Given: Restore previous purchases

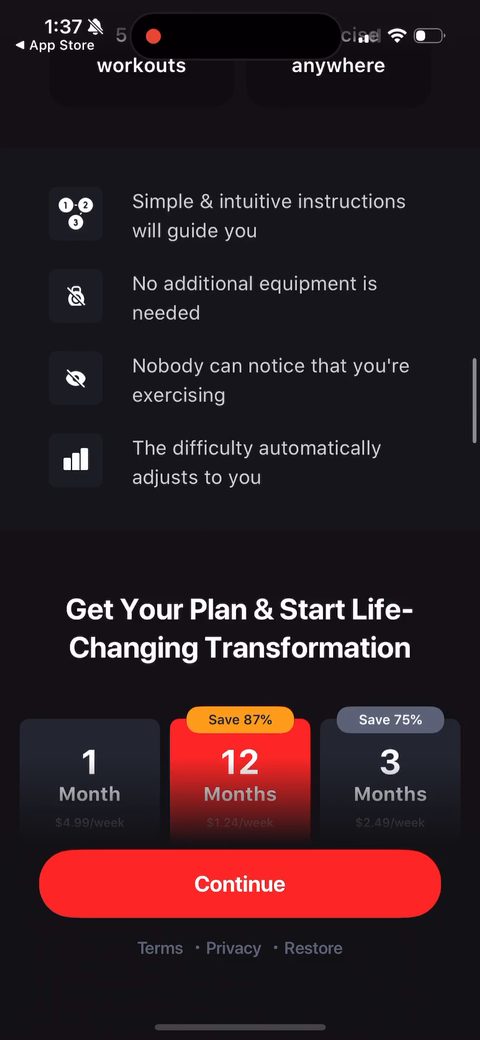Looking at the screenshot, I should pos(313,948).
